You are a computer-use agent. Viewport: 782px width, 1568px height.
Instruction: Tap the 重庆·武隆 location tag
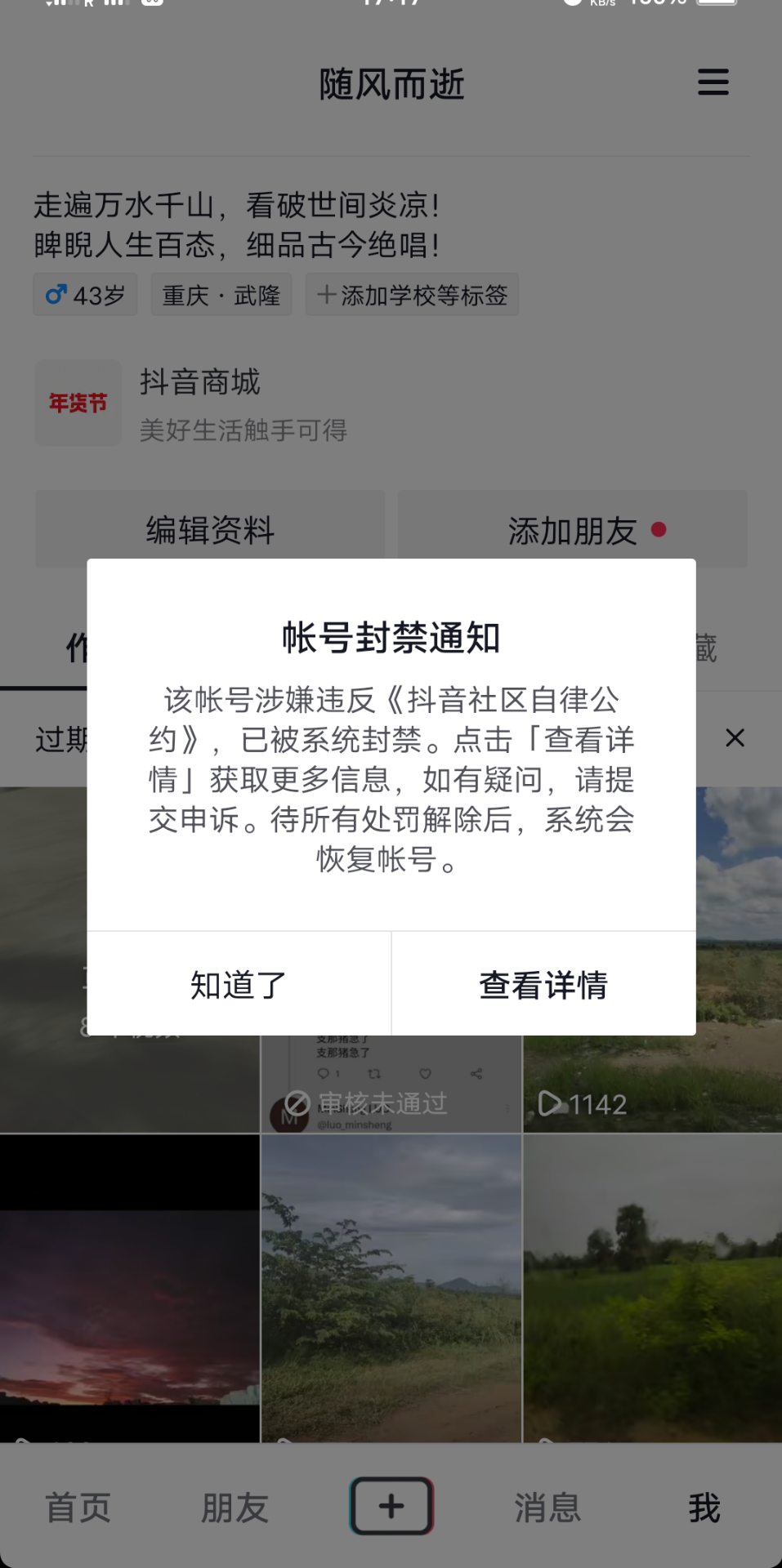tap(221, 295)
